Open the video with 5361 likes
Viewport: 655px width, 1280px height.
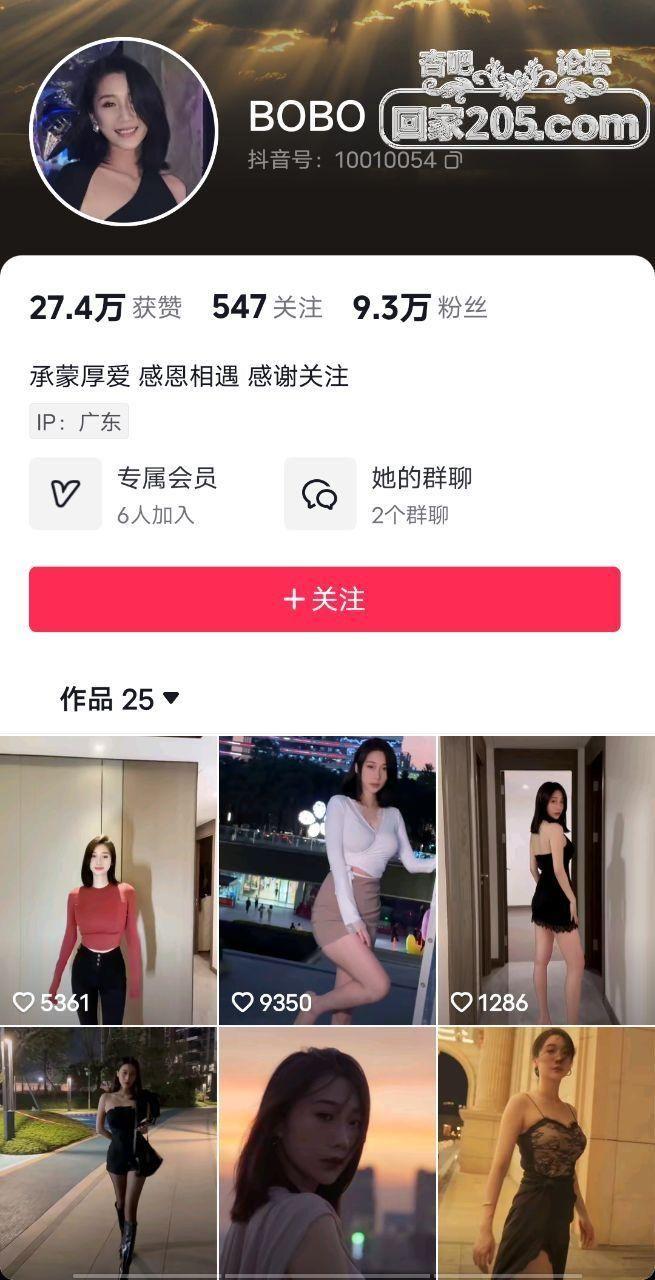click(x=108, y=880)
